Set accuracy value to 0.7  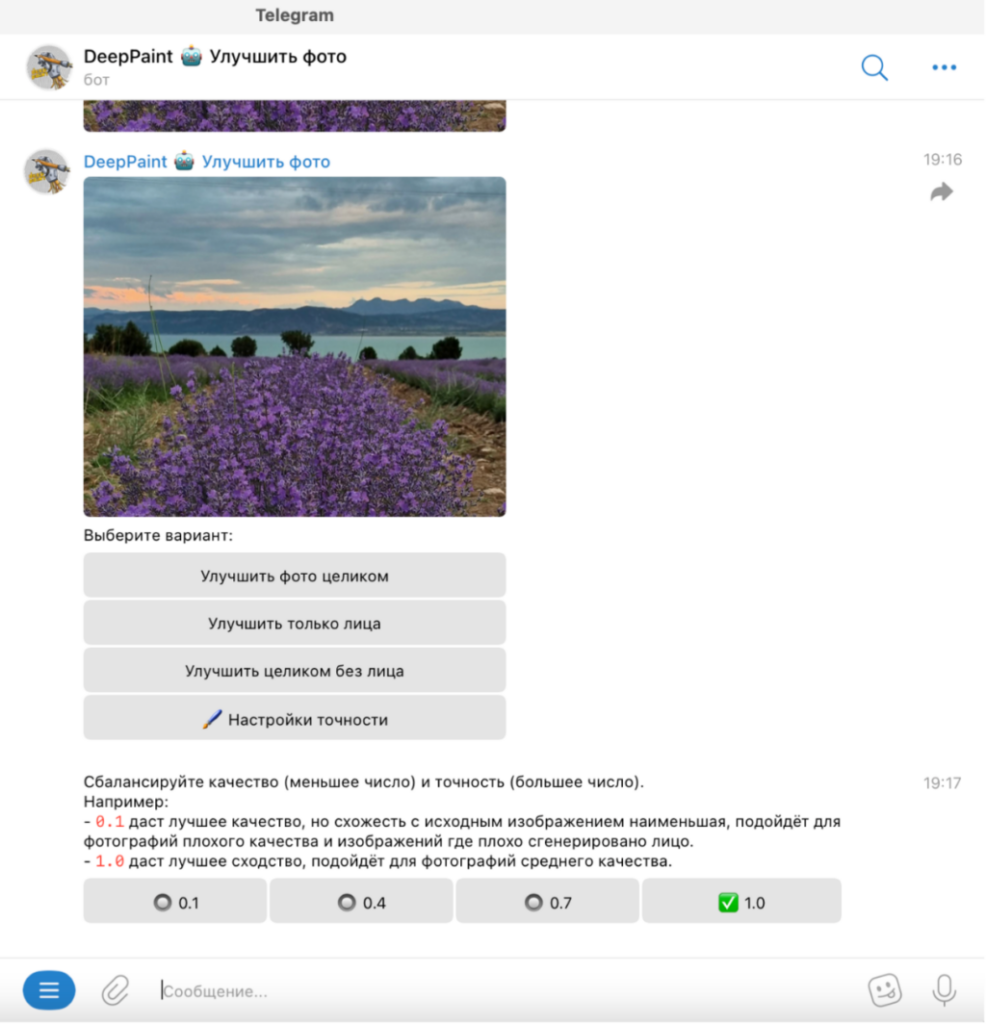[547, 902]
